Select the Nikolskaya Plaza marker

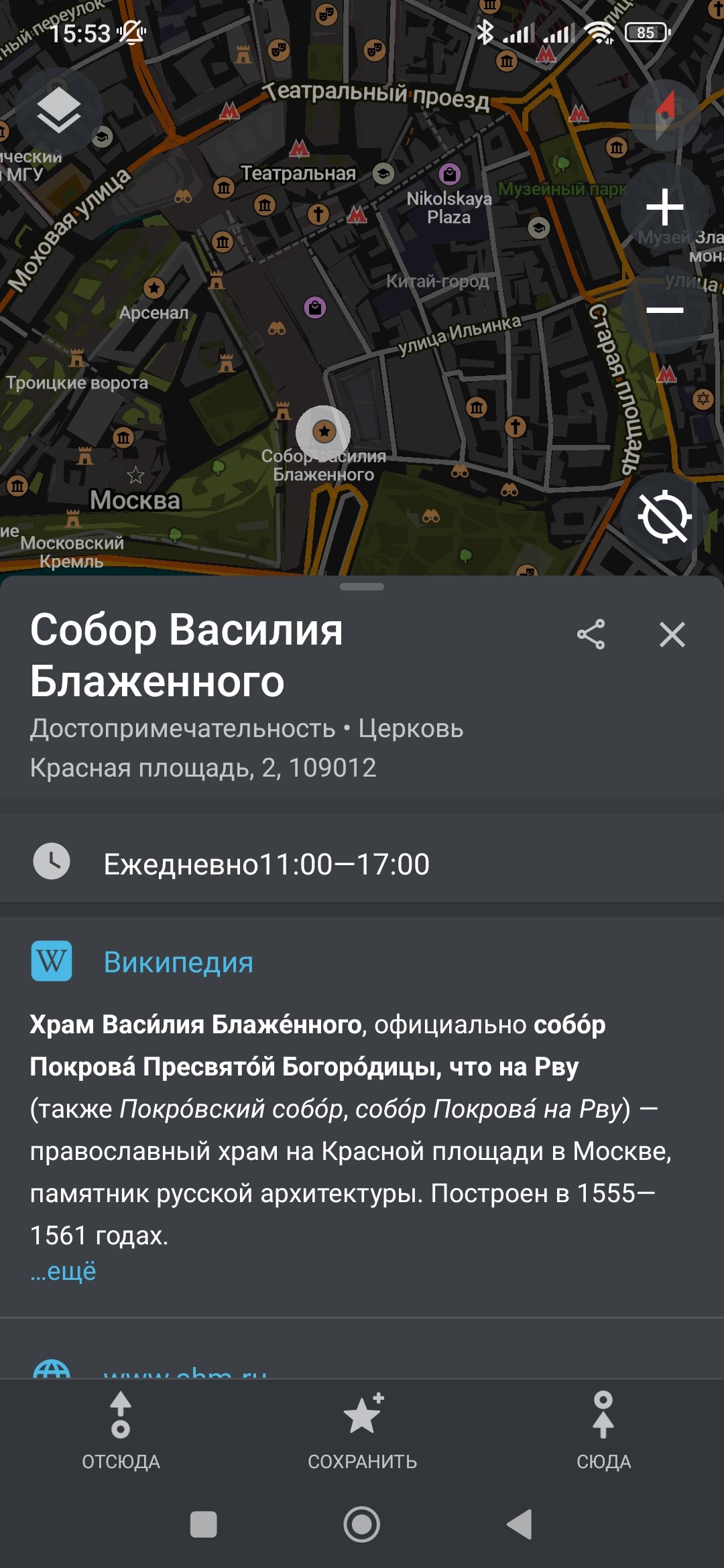click(x=449, y=176)
